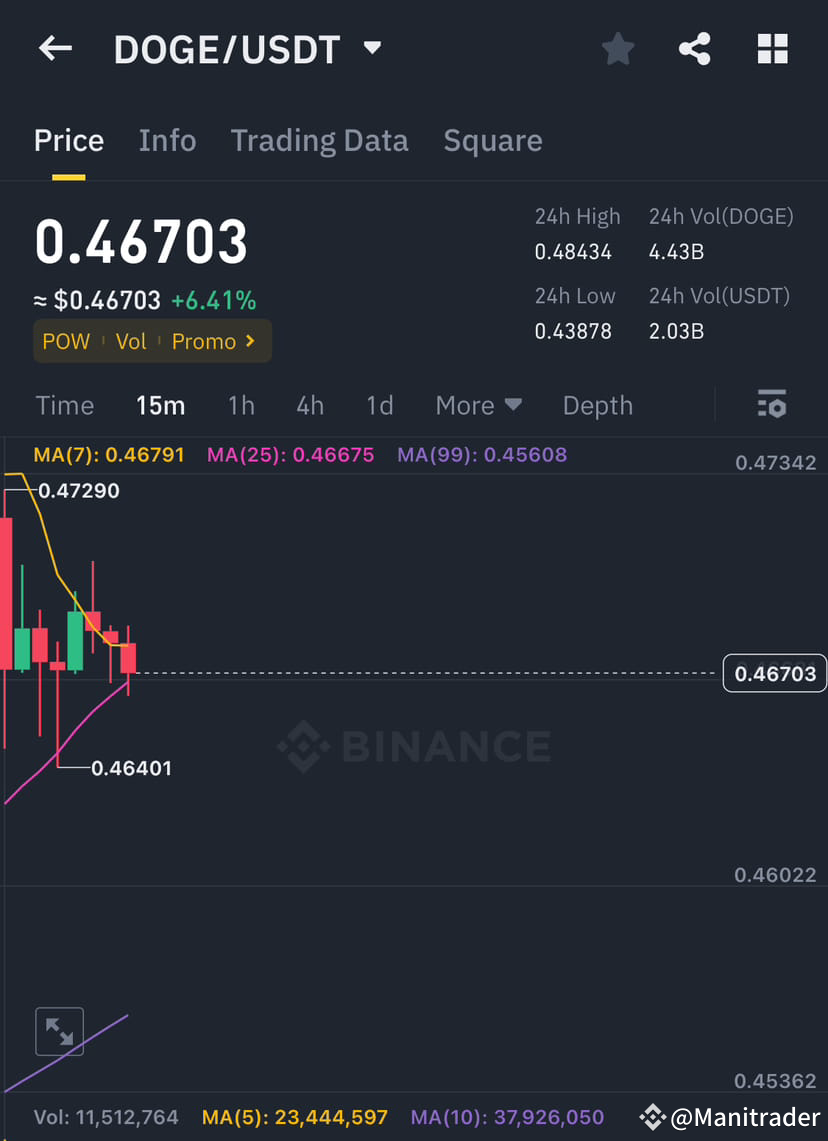
Task: Open the share options icon
Action: pos(694,48)
